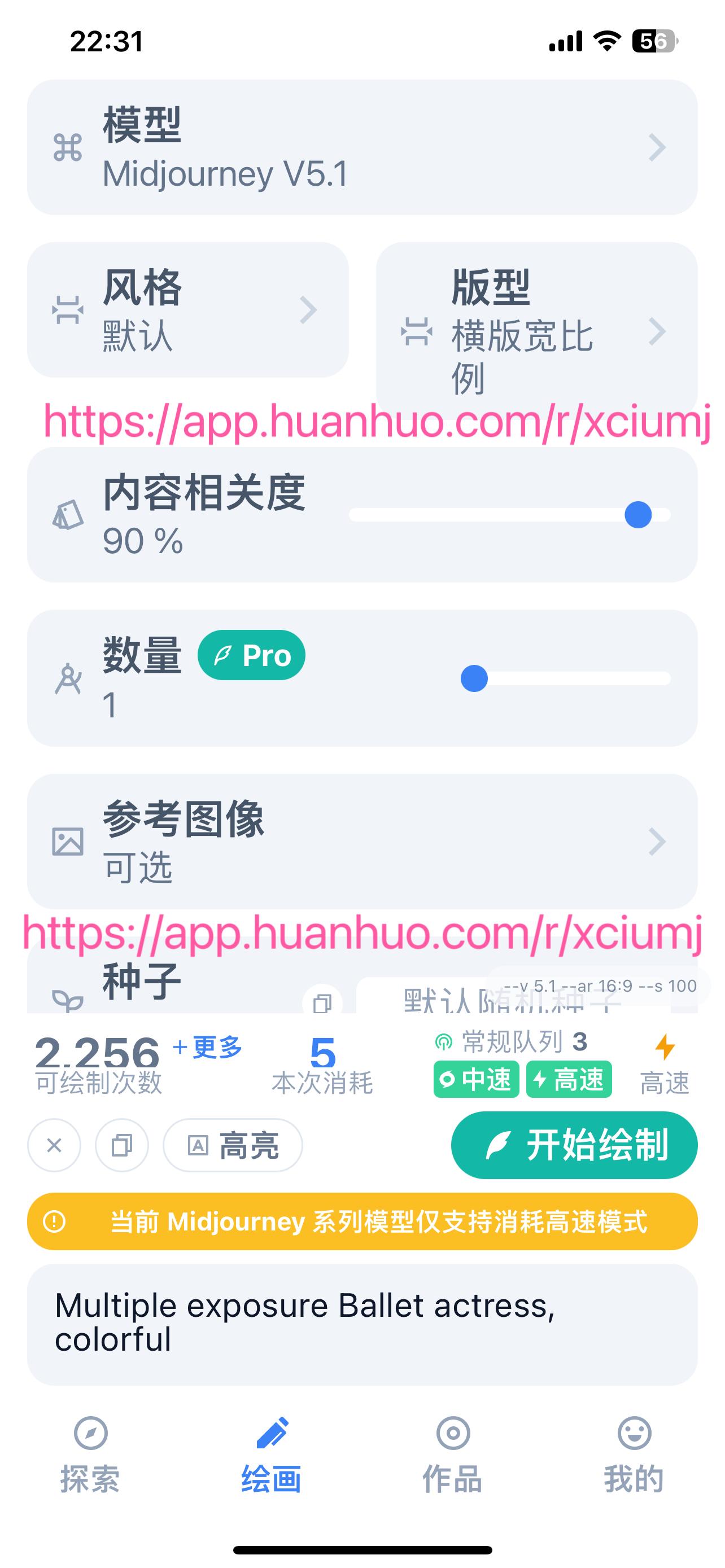Toggle the 高亮 highlight option
Viewport: 725px width, 1568px height.
click(x=233, y=1145)
